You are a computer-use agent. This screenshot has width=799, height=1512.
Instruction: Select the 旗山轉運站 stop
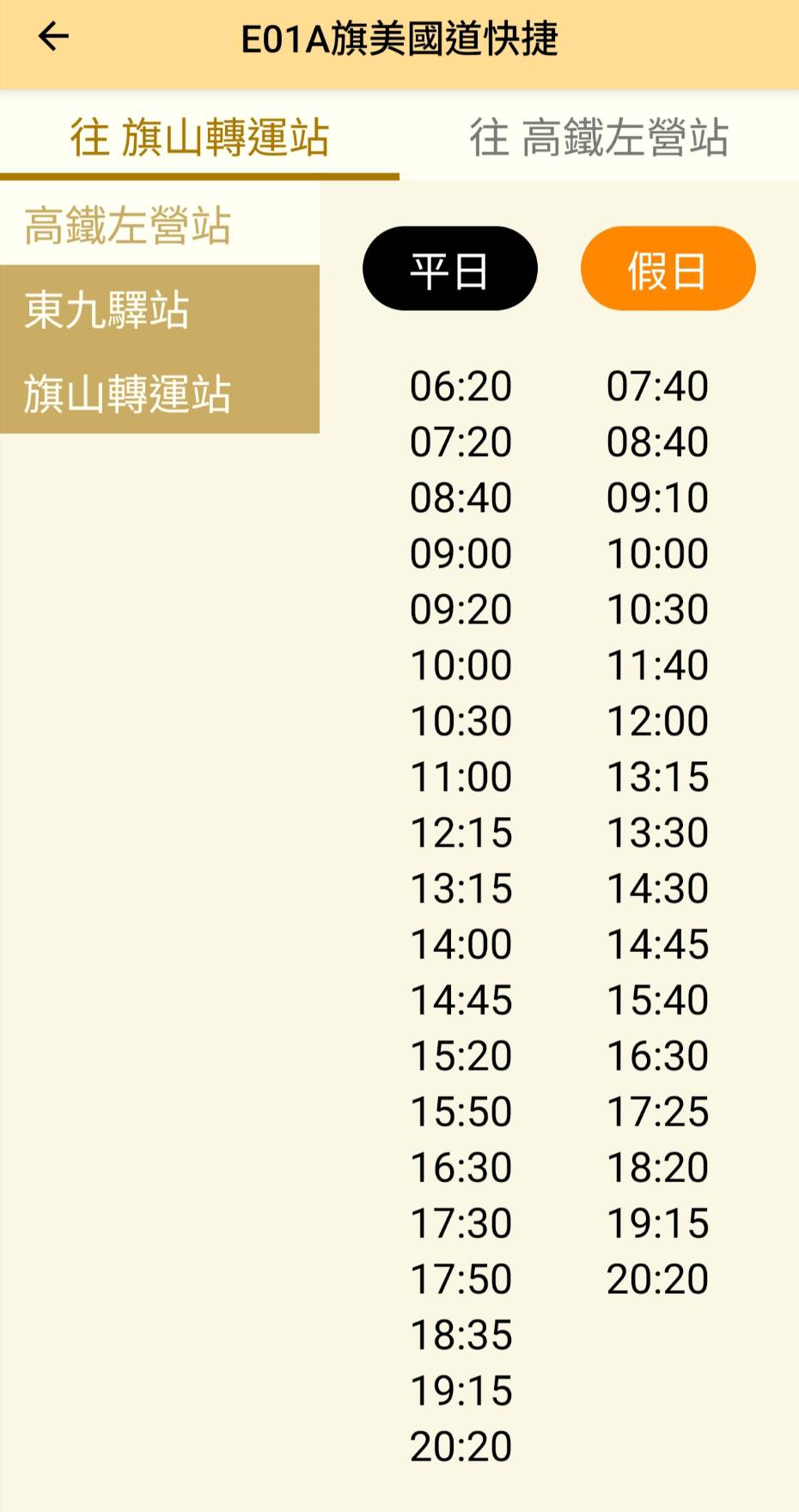tap(160, 392)
